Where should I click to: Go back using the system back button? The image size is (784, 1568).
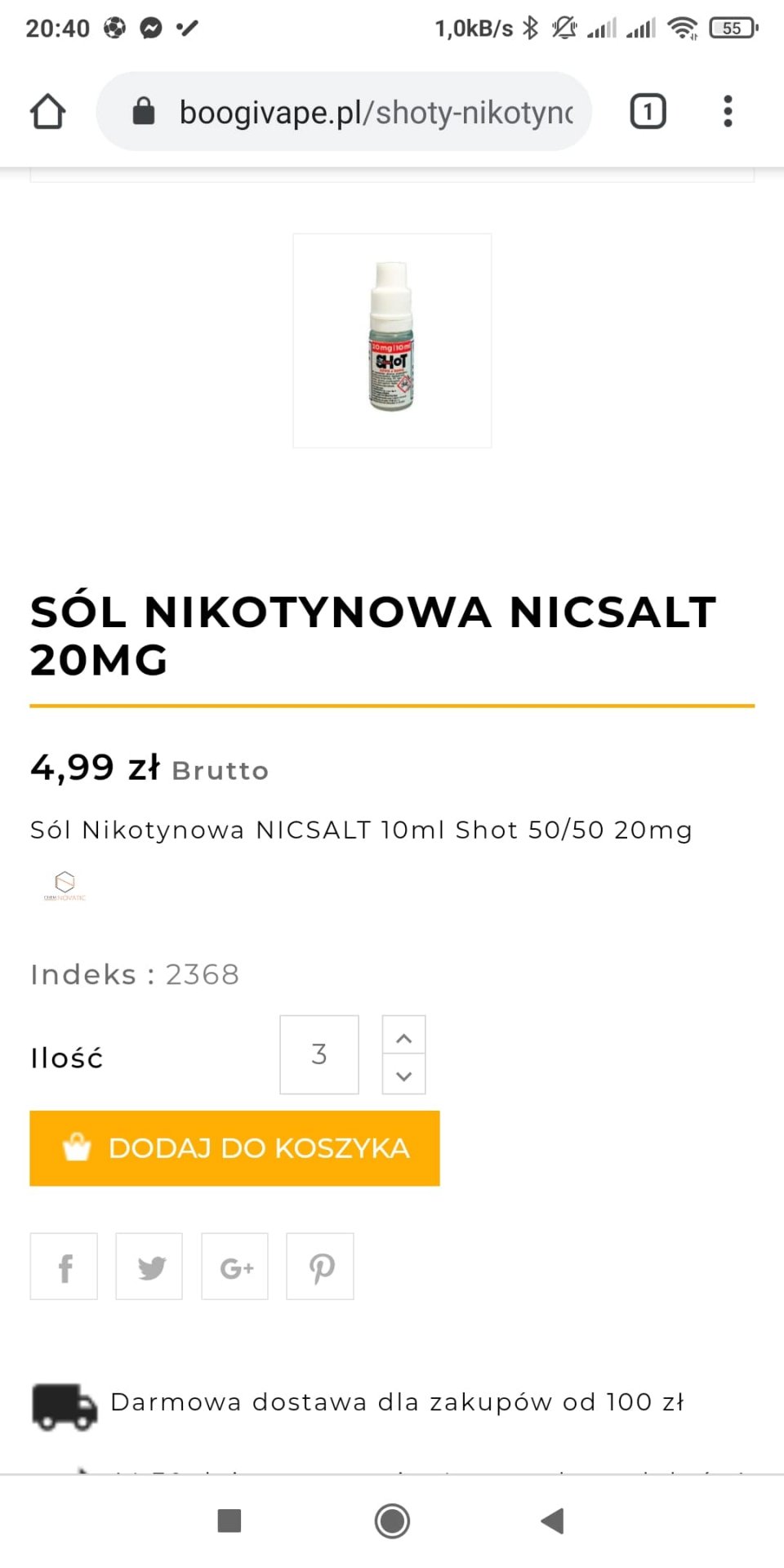click(553, 1521)
